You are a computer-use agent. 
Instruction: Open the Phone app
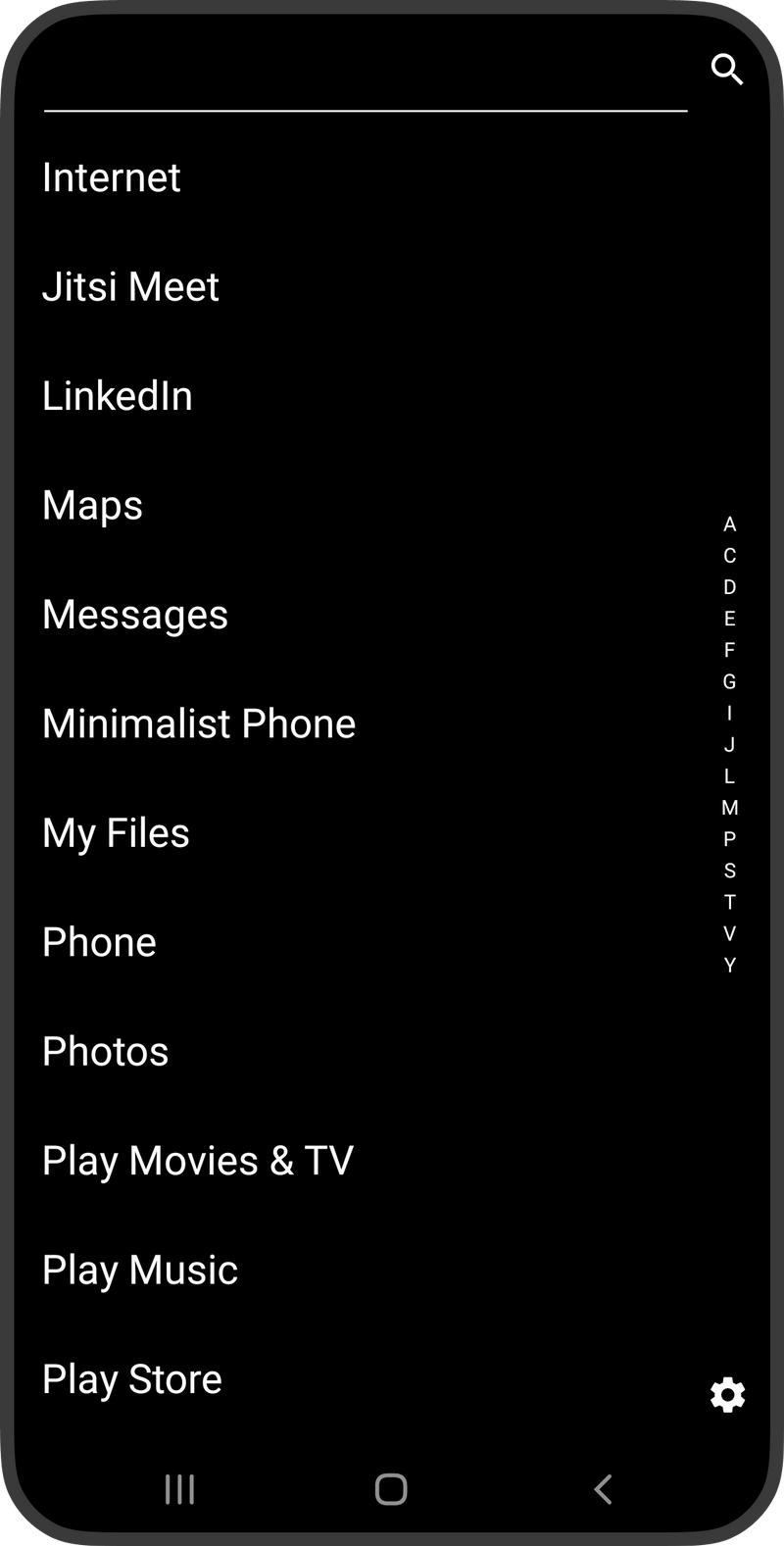coord(98,942)
